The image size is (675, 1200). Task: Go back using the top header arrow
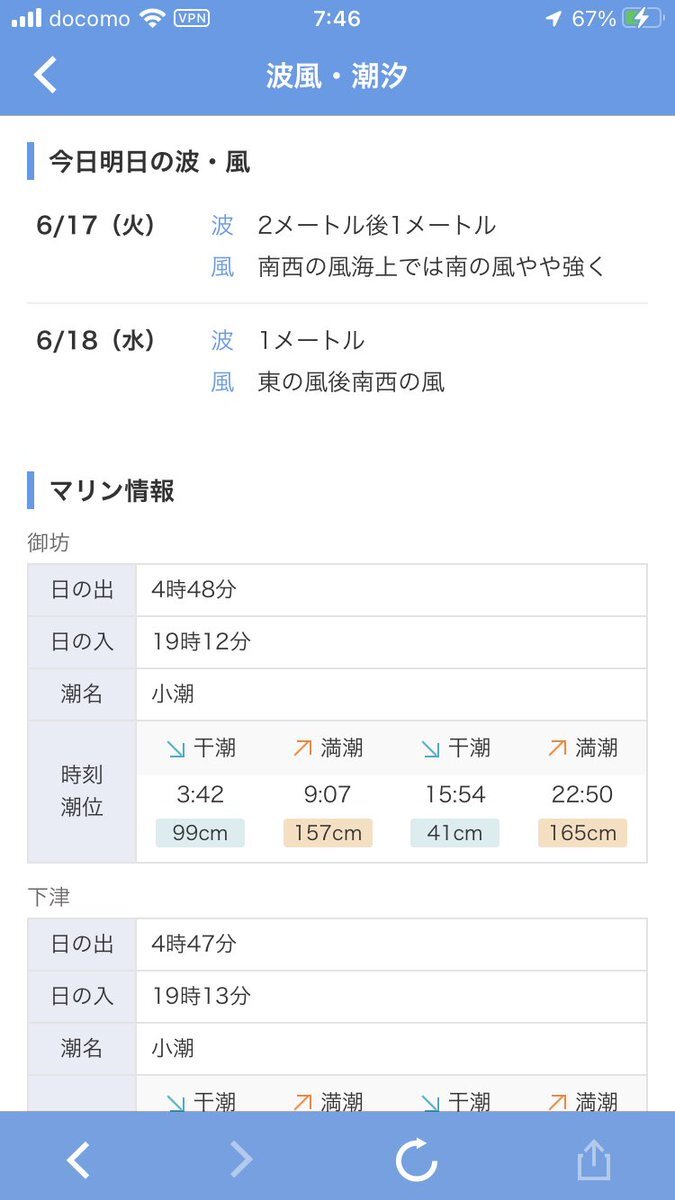(46, 75)
